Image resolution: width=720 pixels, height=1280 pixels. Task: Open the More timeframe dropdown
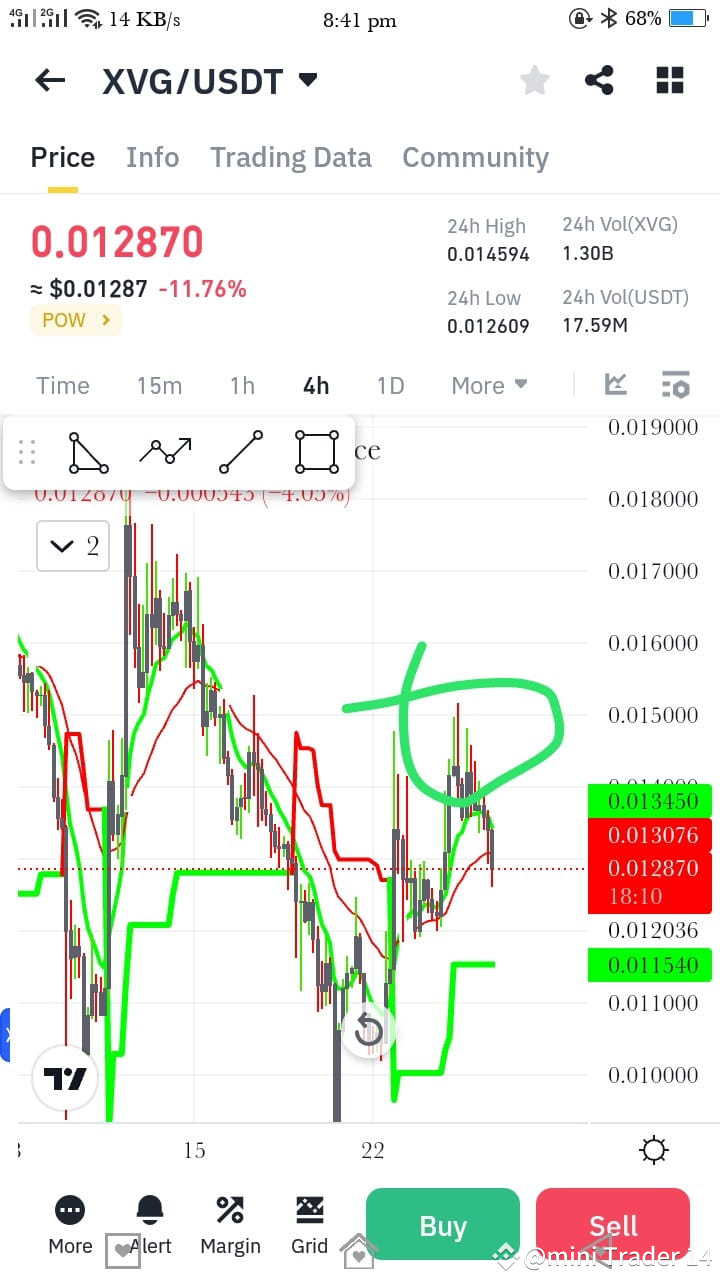489,385
